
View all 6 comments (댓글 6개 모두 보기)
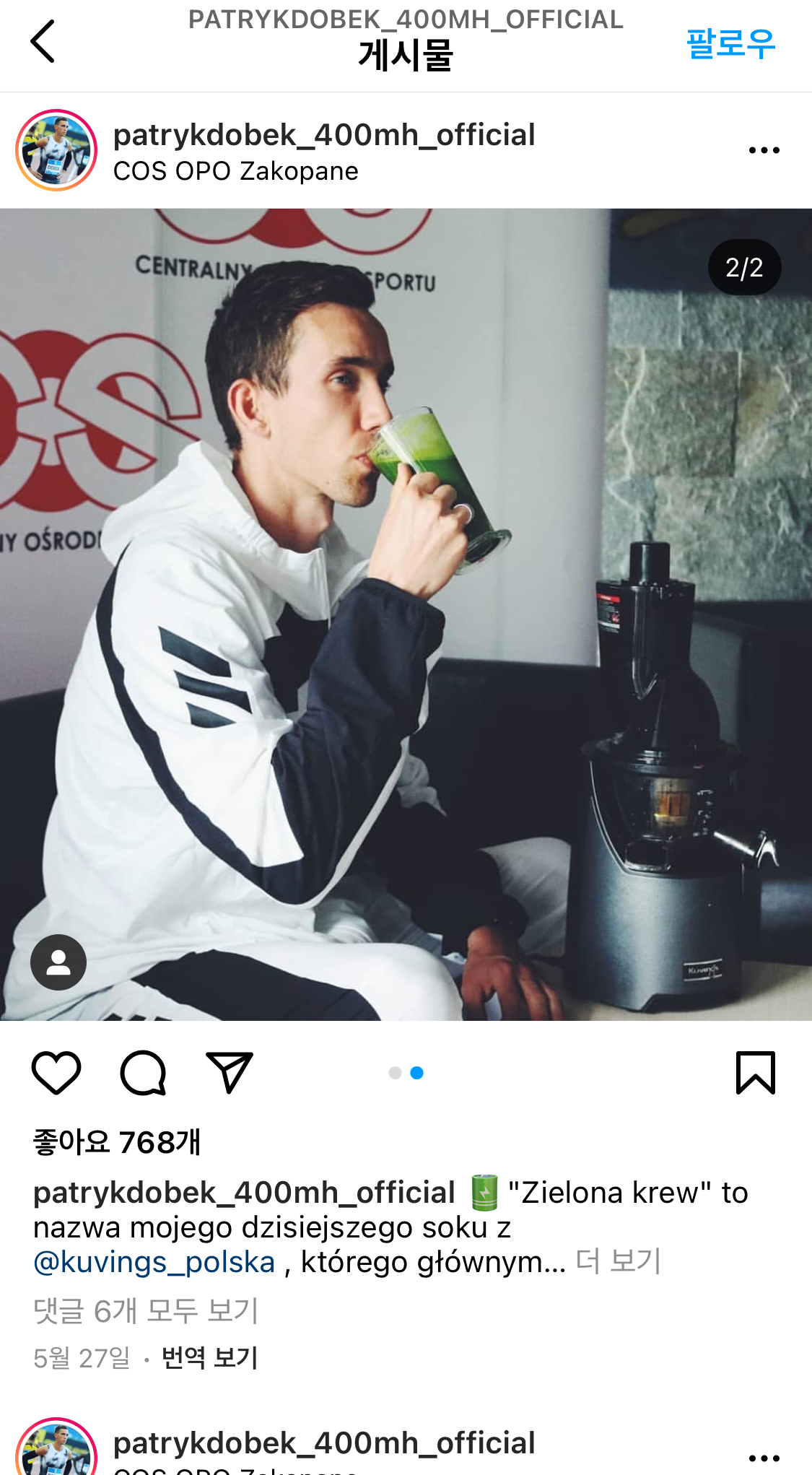pos(146,1310)
